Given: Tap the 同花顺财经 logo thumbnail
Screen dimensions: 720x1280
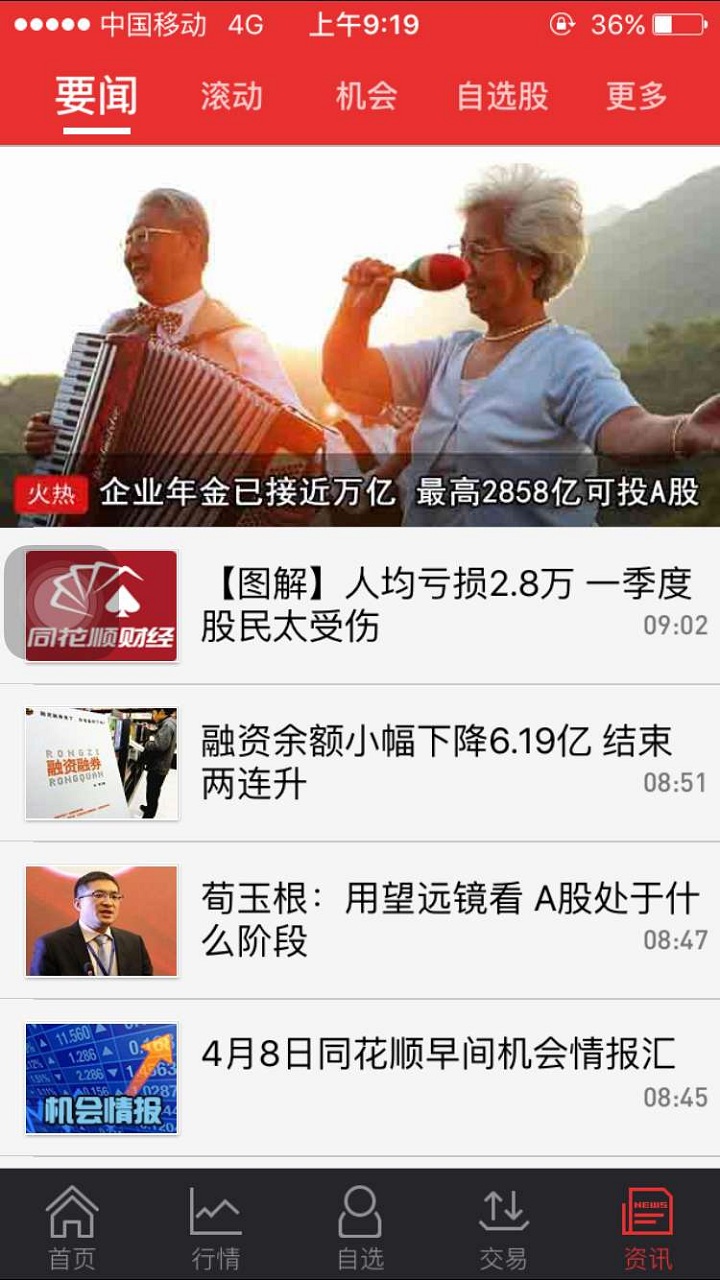Looking at the screenshot, I should [100, 605].
